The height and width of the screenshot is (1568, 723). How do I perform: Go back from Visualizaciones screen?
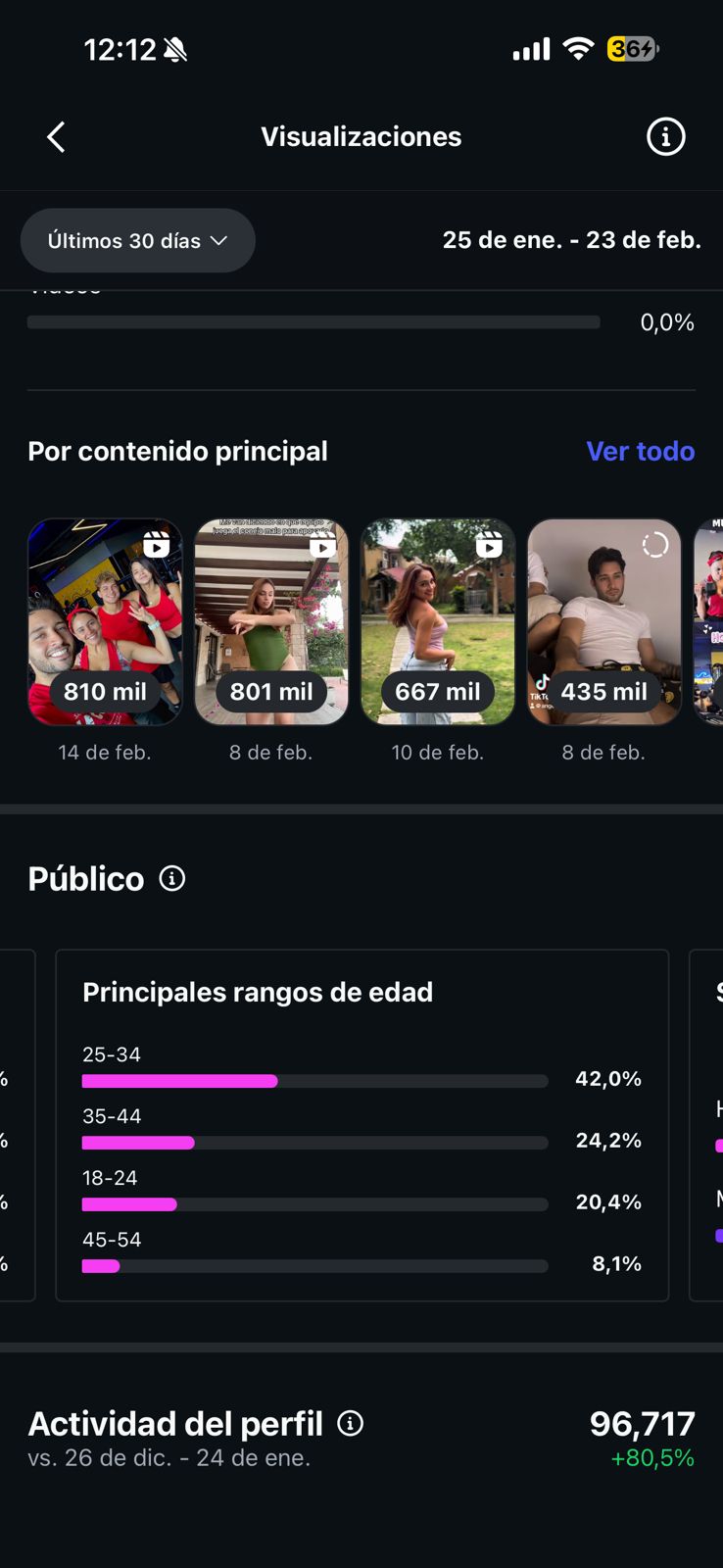pos(56,137)
